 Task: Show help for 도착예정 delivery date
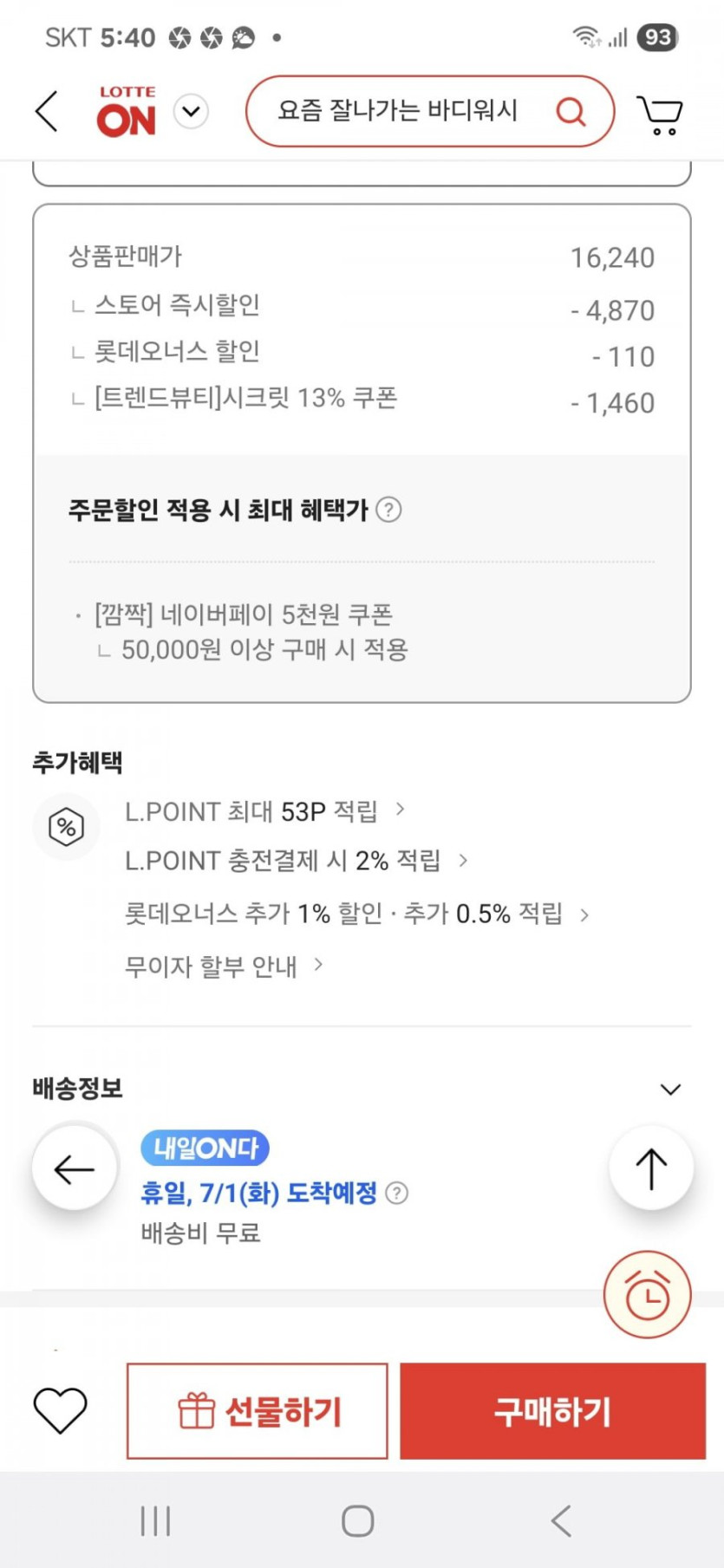(396, 1194)
